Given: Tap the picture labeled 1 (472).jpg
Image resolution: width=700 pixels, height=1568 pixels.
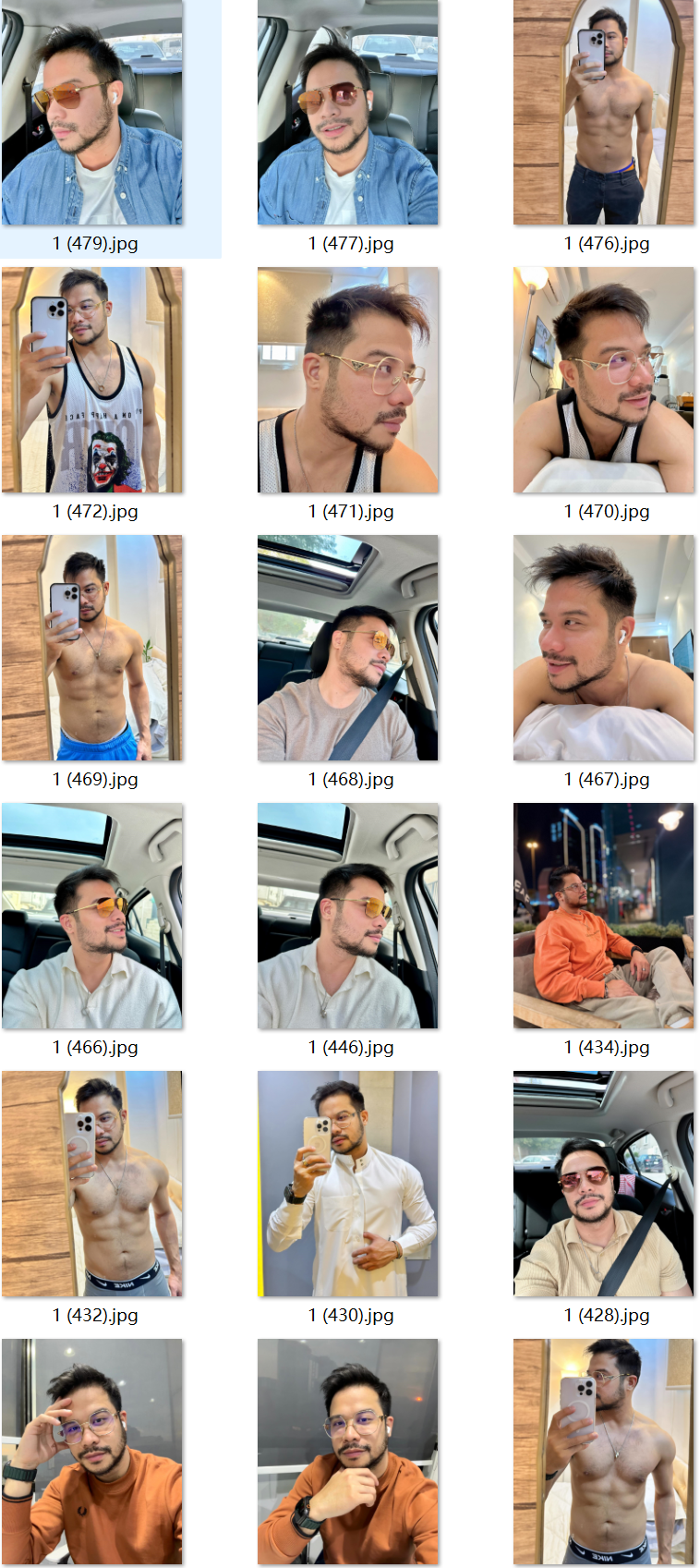Looking at the screenshot, I should pyautogui.click(x=92, y=380).
